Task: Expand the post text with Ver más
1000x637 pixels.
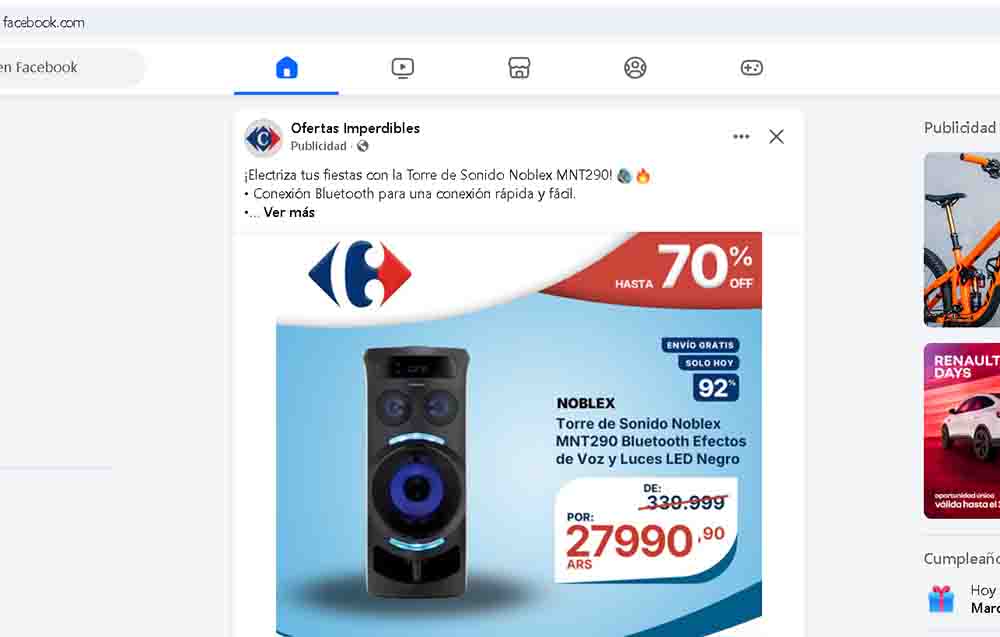Action: click(289, 213)
